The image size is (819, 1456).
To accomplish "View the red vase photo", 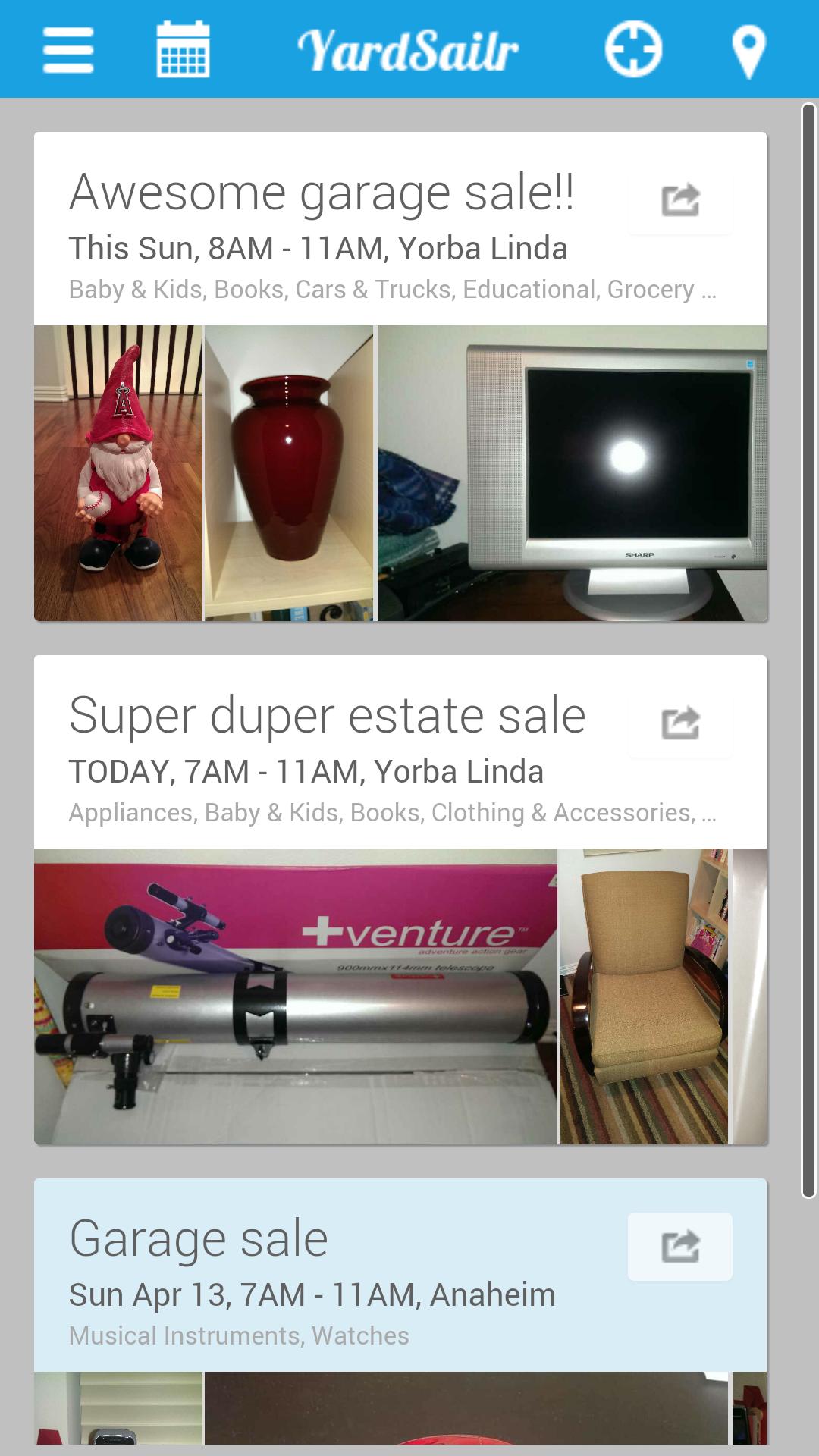I will [289, 473].
